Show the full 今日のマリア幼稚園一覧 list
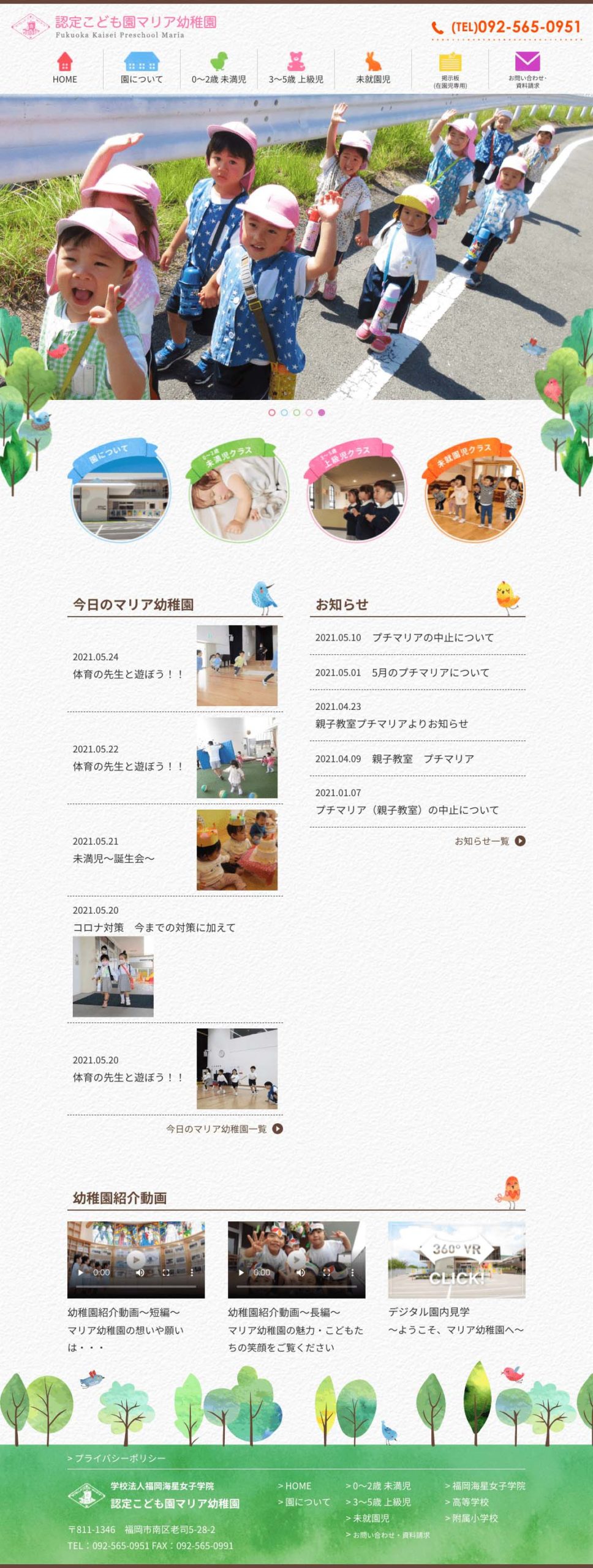The height and width of the screenshot is (1568, 593). 224,1129
